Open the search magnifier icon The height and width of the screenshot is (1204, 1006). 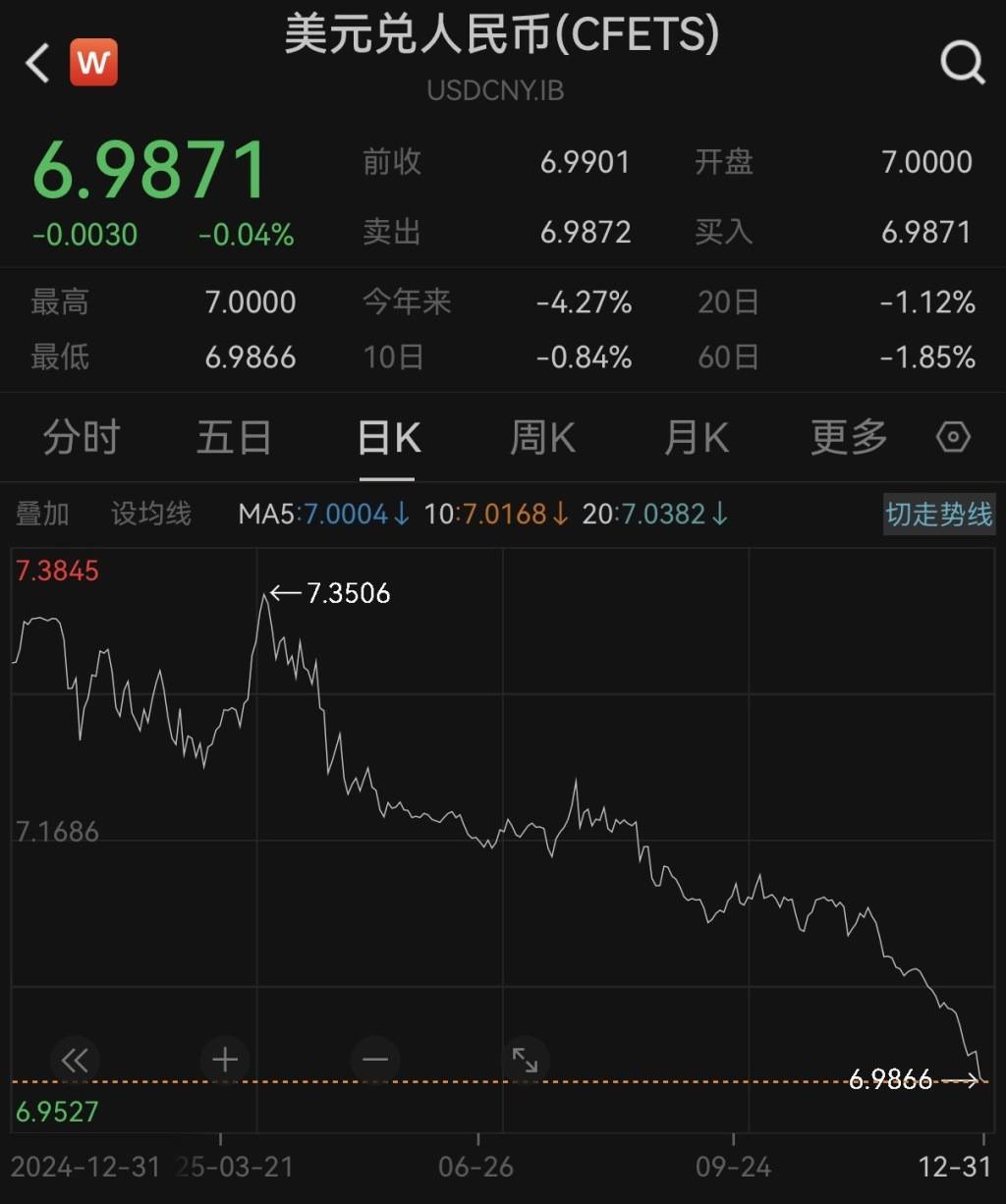pos(962,63)
